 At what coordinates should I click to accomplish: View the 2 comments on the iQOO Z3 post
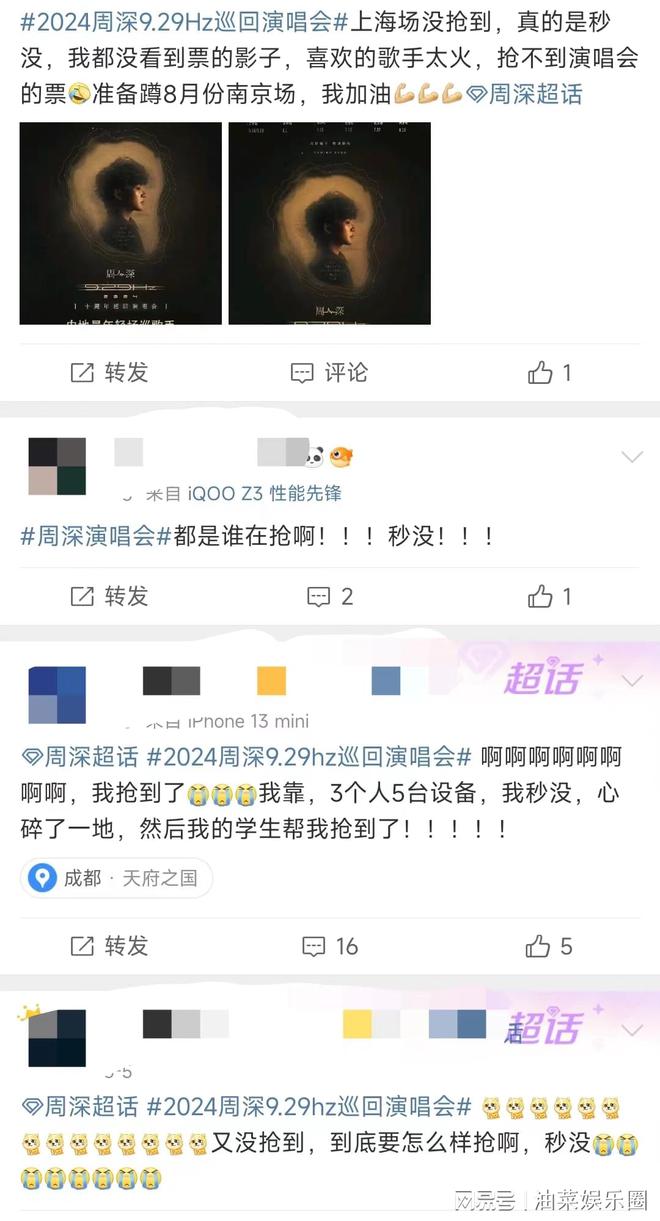[x=329, y=597]
